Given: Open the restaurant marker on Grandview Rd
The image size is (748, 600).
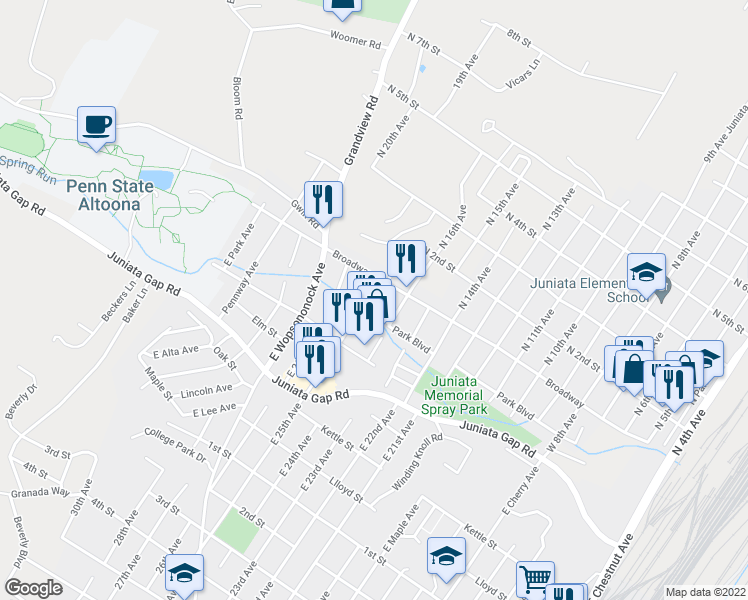Looking at the screenshot, I should [x=323, y=201].
